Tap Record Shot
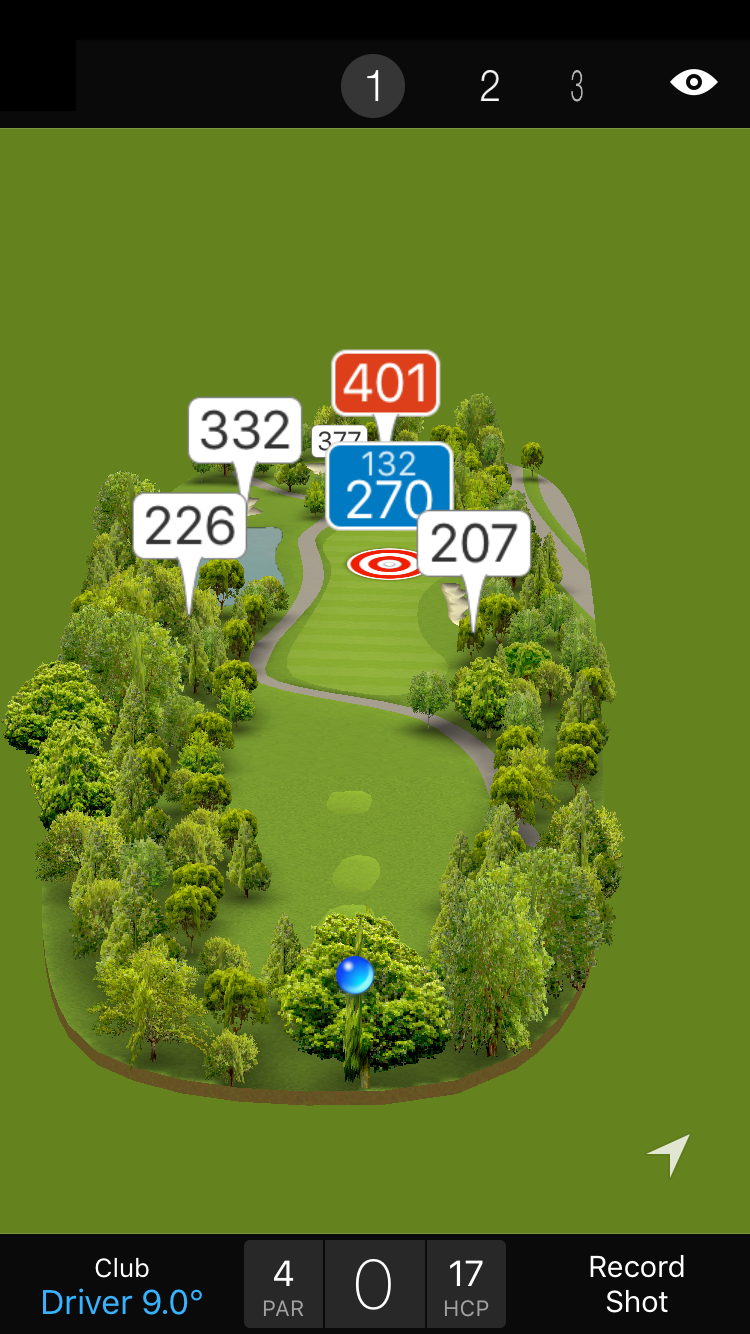Viewport: 750px width, 1334px height. click(x=636, y=1284)
